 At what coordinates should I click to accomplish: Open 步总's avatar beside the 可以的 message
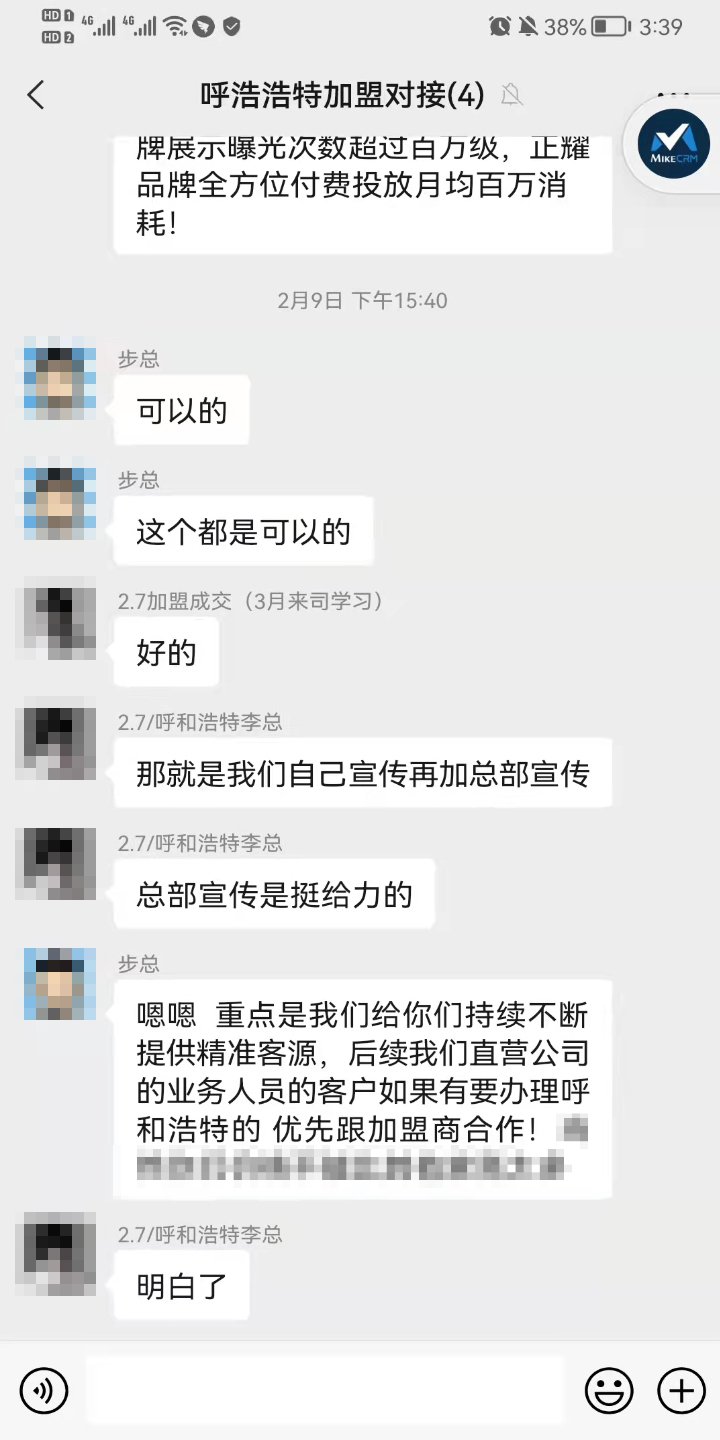coord(60,383)
